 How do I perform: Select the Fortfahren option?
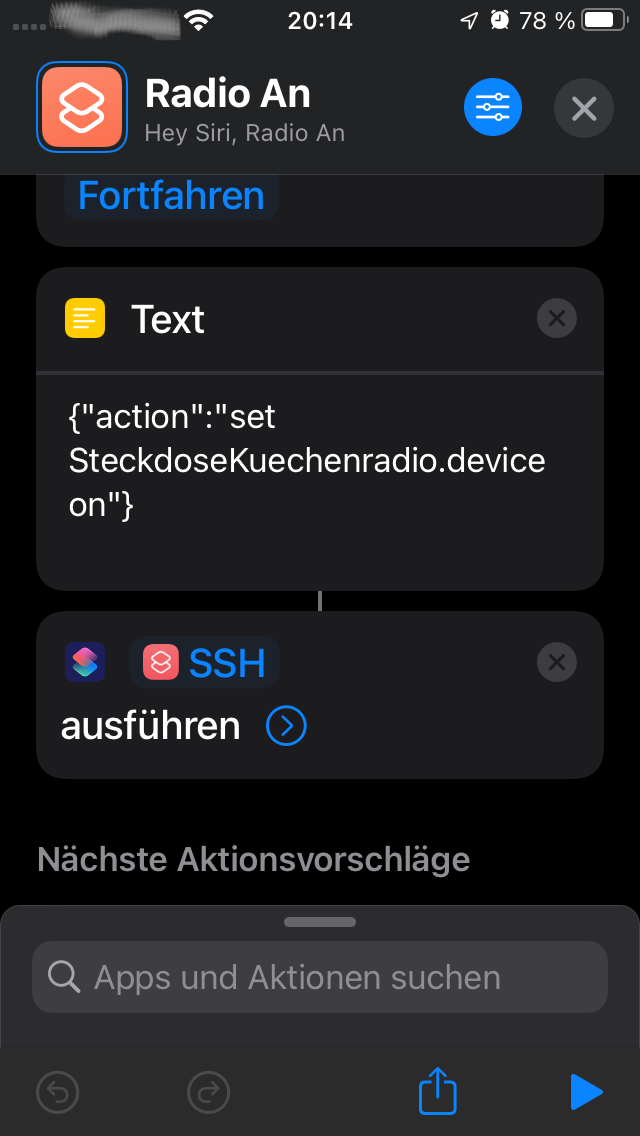tap(171, 196)
